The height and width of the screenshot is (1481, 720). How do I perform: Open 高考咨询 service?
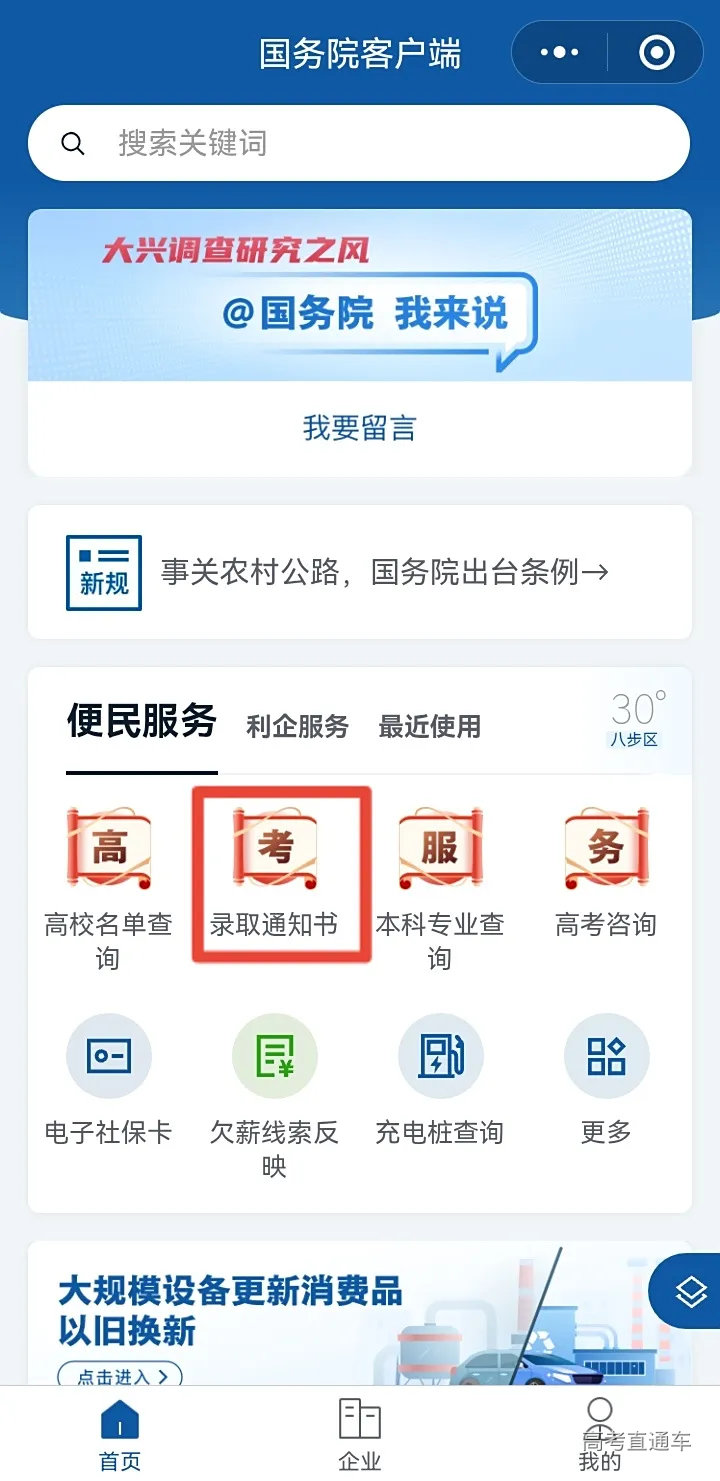(x=606, y=870)
